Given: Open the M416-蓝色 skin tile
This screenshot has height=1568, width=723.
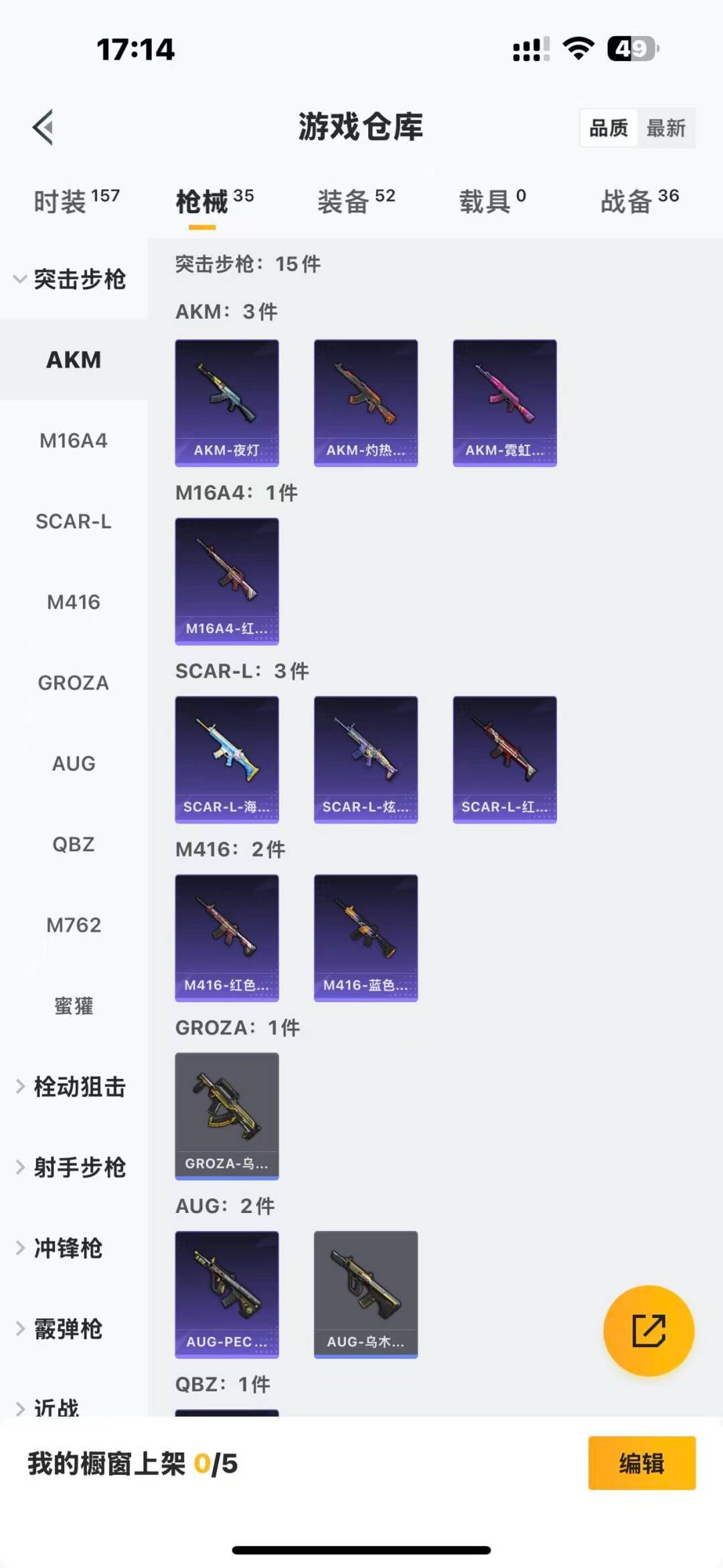Looking at the screenshot, I should (x=366, y=937).
